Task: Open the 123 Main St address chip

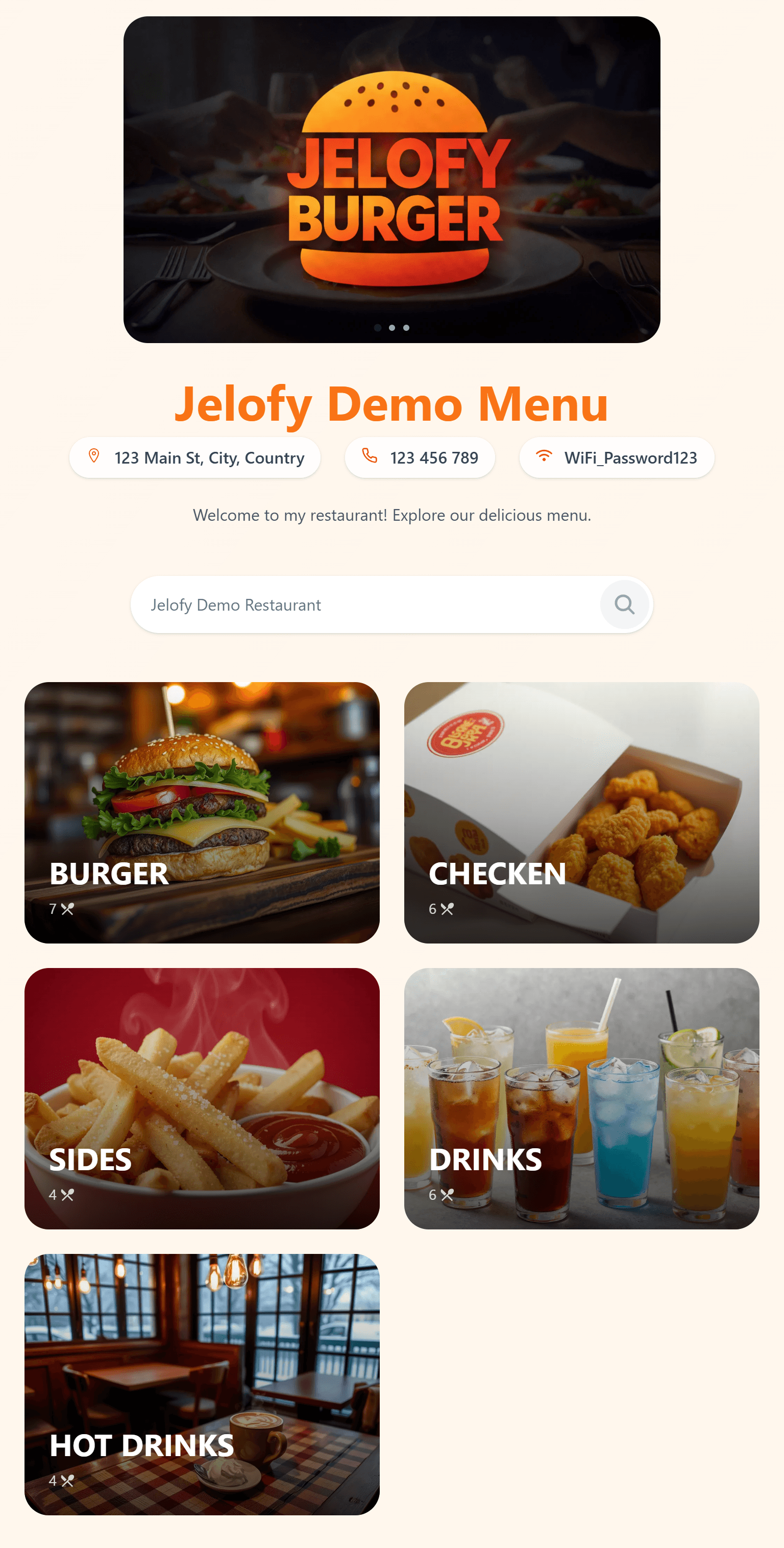Action: 195,458
